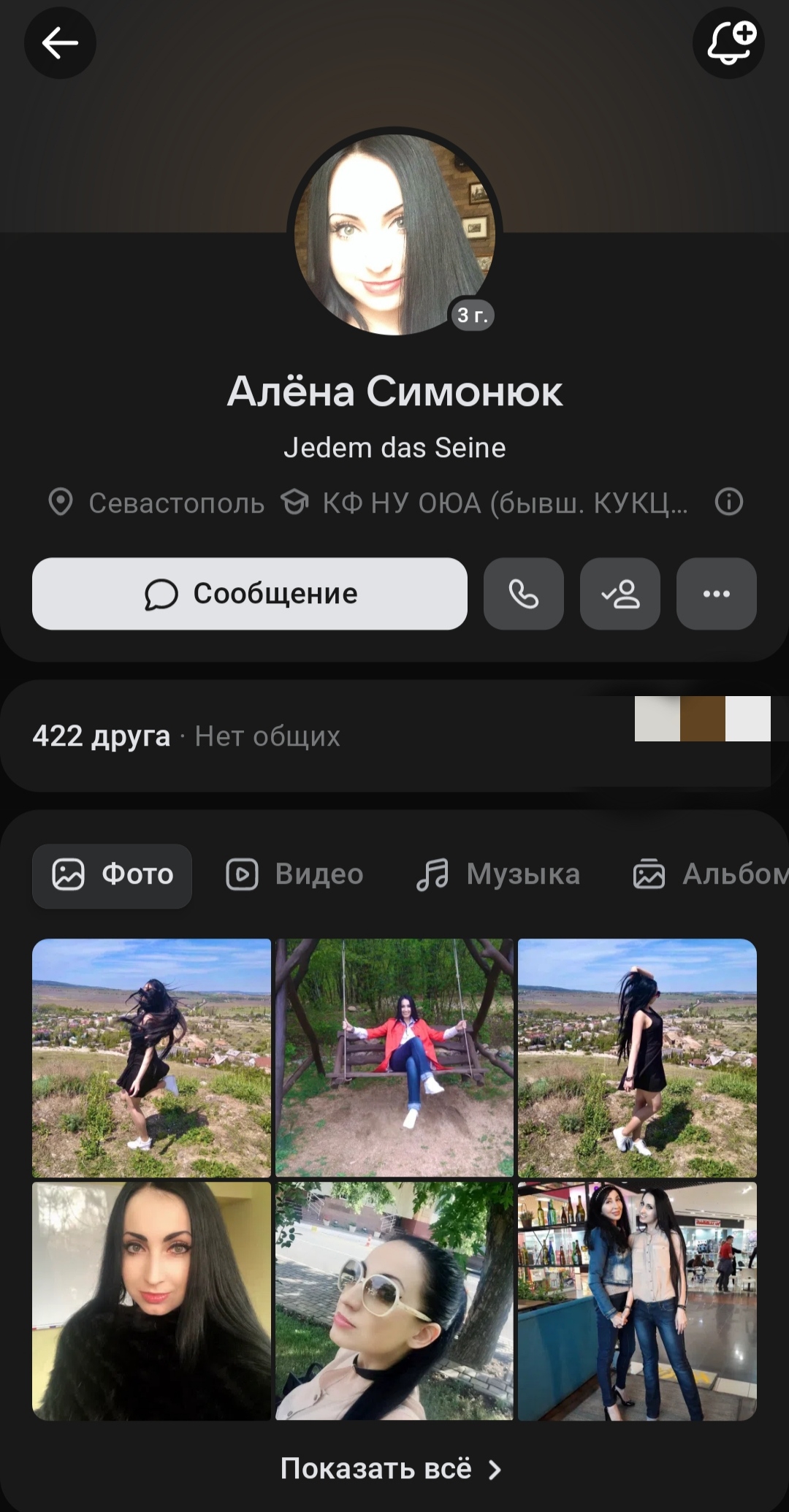Subscribe to notifications with the bell icon
Screen dimensions: 789x1512
pos(728,43)
